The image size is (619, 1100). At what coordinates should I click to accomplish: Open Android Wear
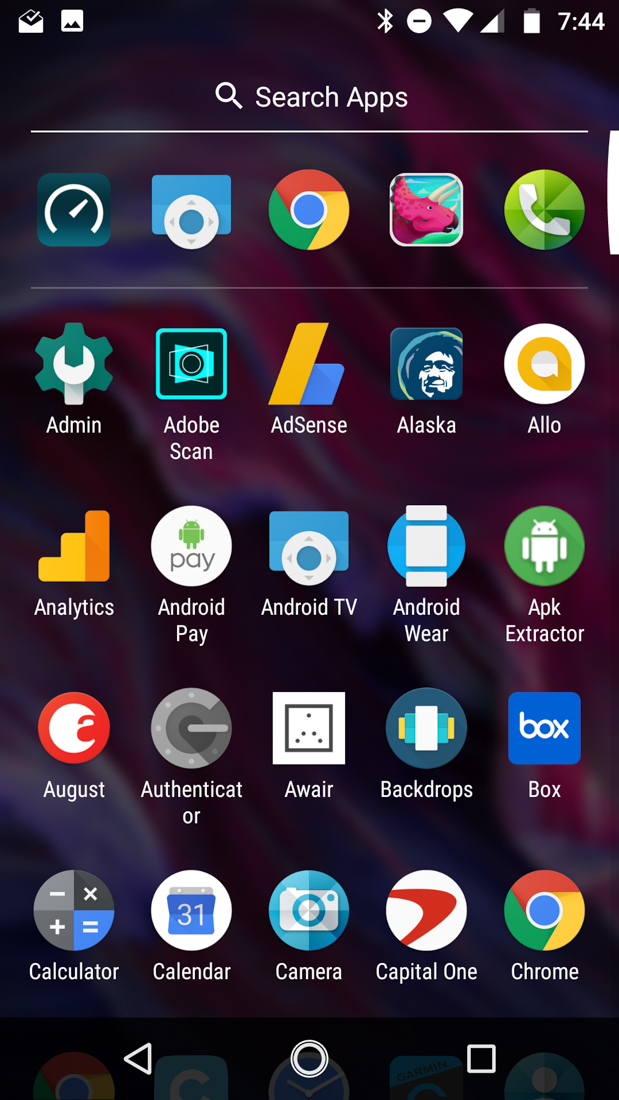[x=426, y=546]
